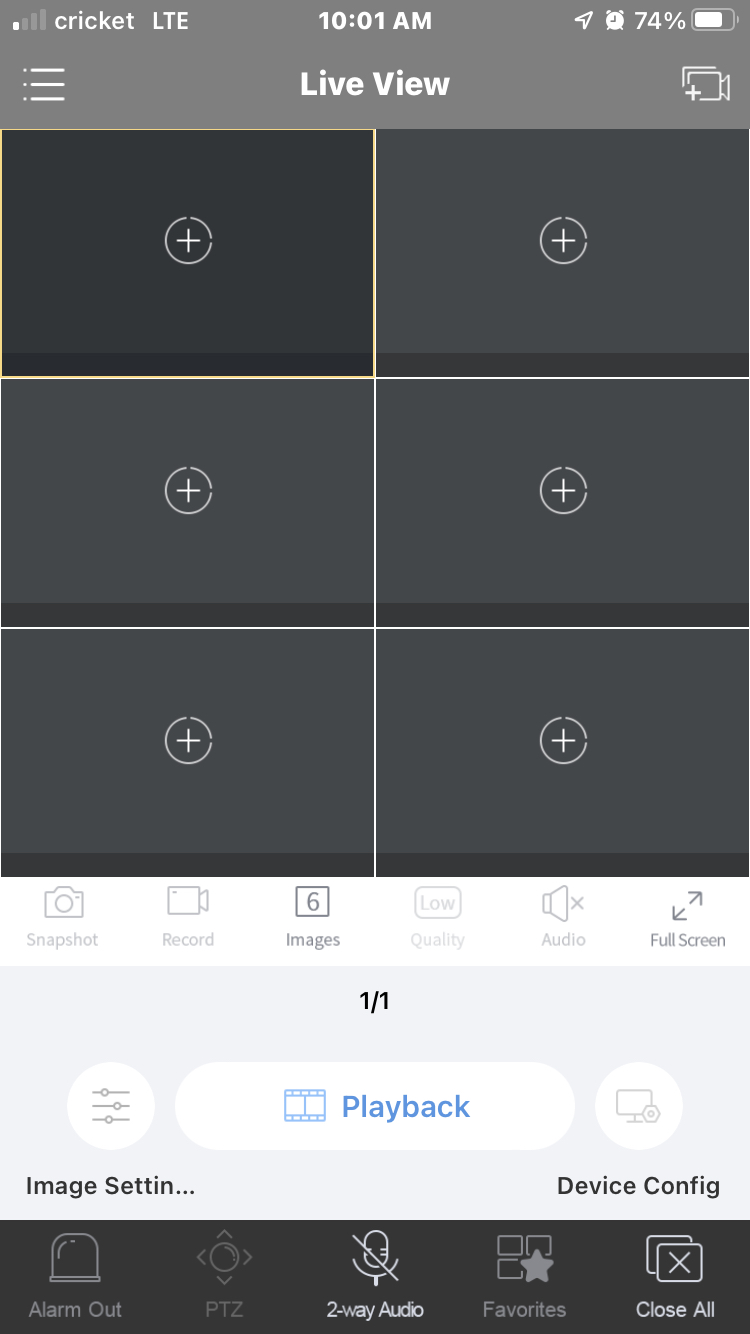The image size is (750, 1334).
Task: Tap Close All
Action: coord(675,1276)
